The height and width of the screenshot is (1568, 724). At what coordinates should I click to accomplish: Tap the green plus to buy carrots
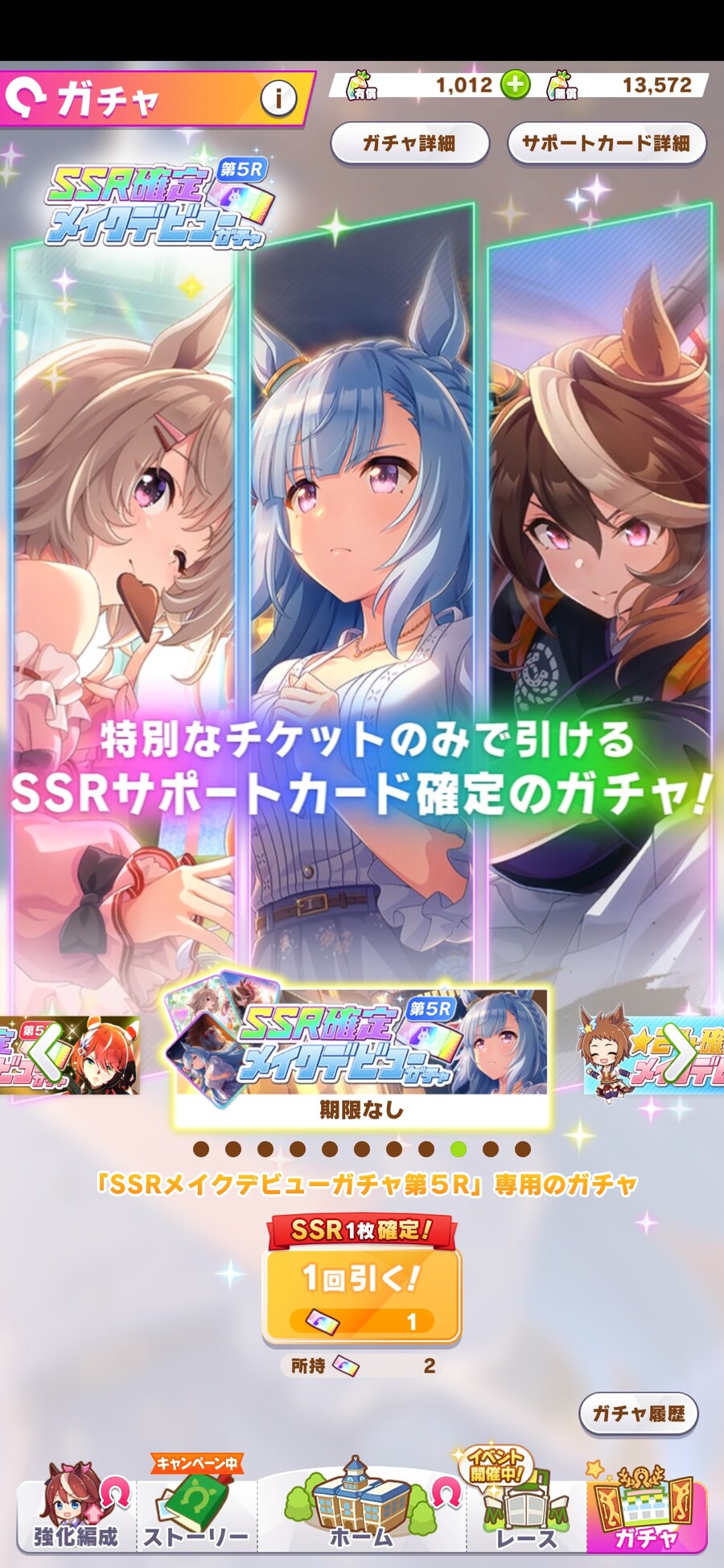click(x=516, y=84)
